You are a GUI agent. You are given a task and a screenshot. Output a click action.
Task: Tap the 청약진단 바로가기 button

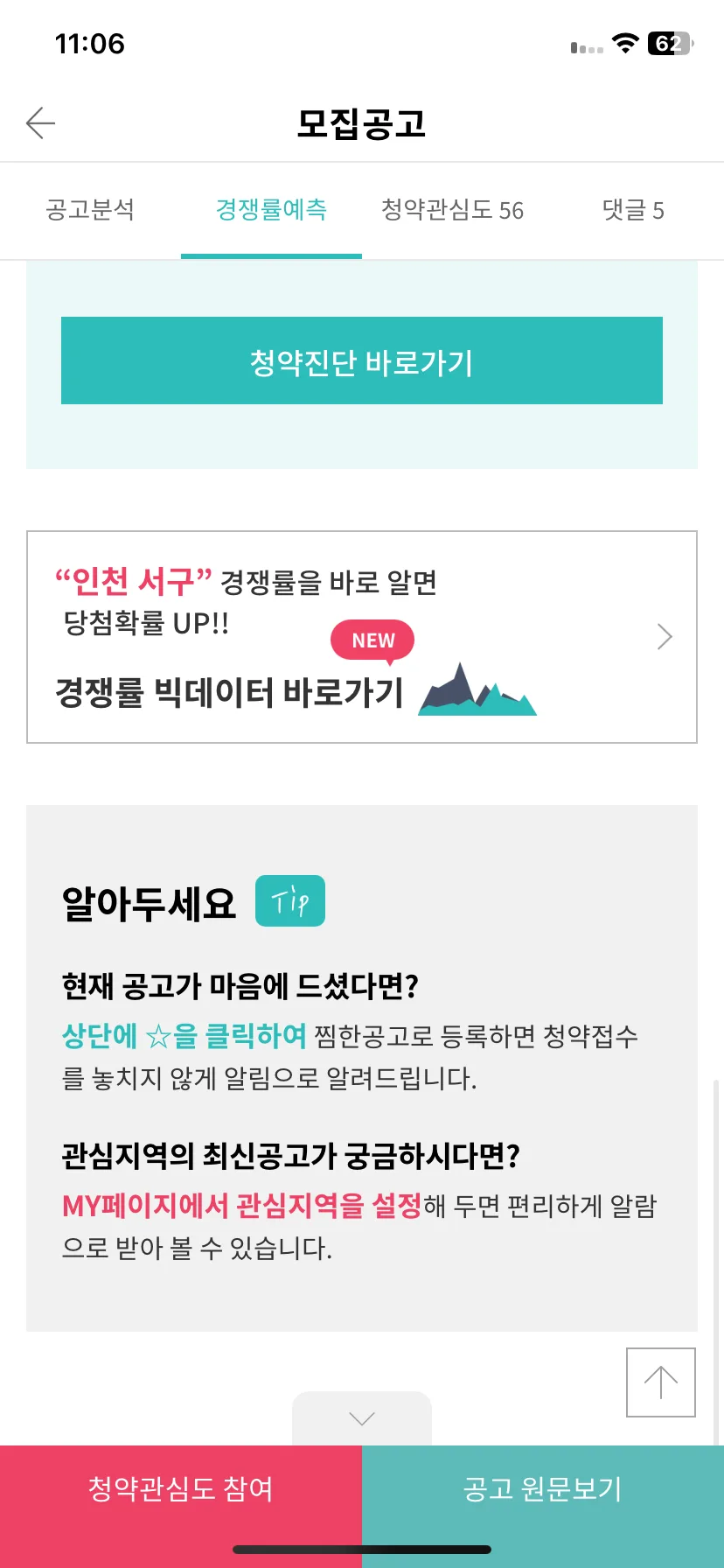coord(362,360)
